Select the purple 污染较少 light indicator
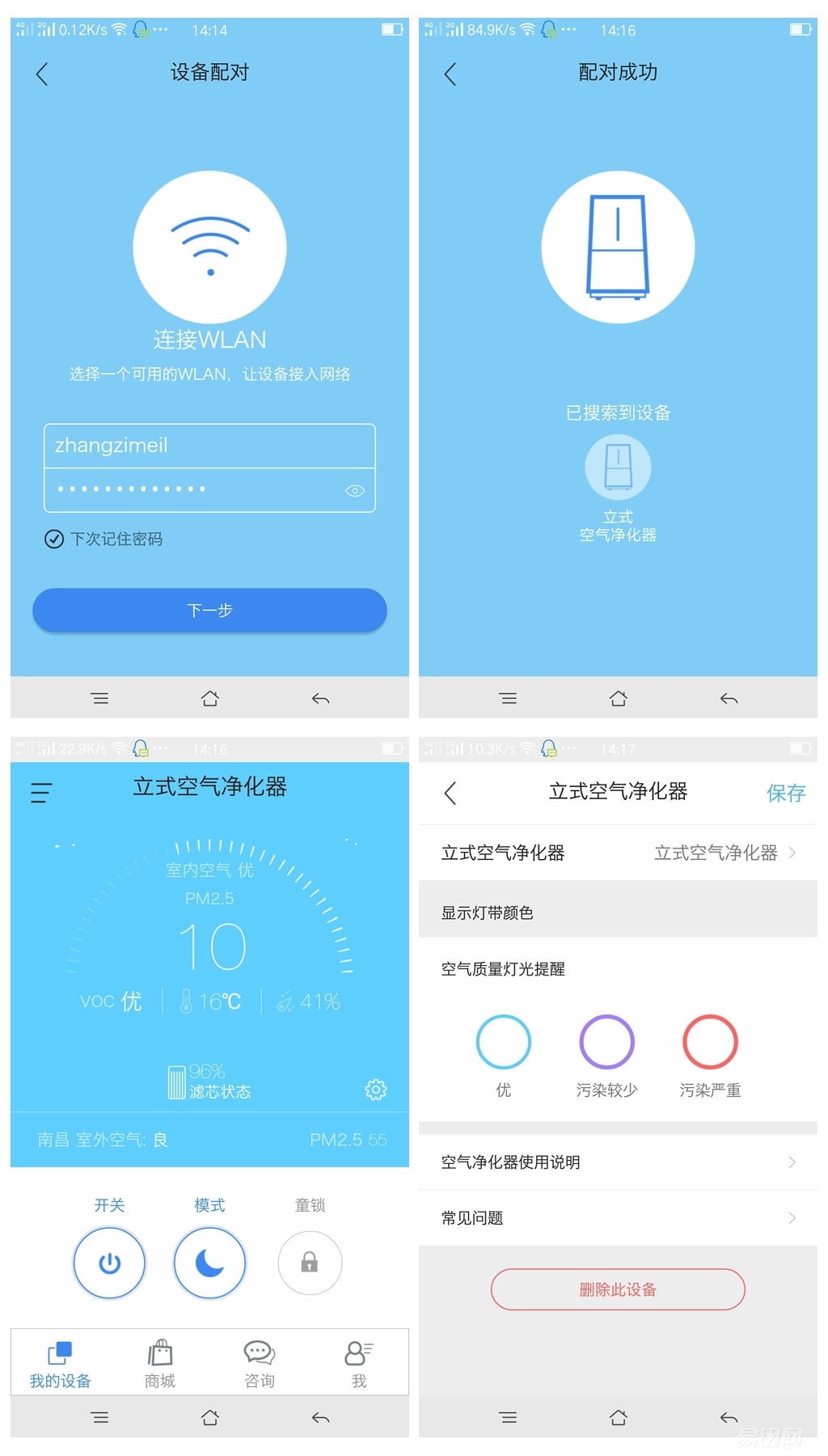 pos(606,1042)
